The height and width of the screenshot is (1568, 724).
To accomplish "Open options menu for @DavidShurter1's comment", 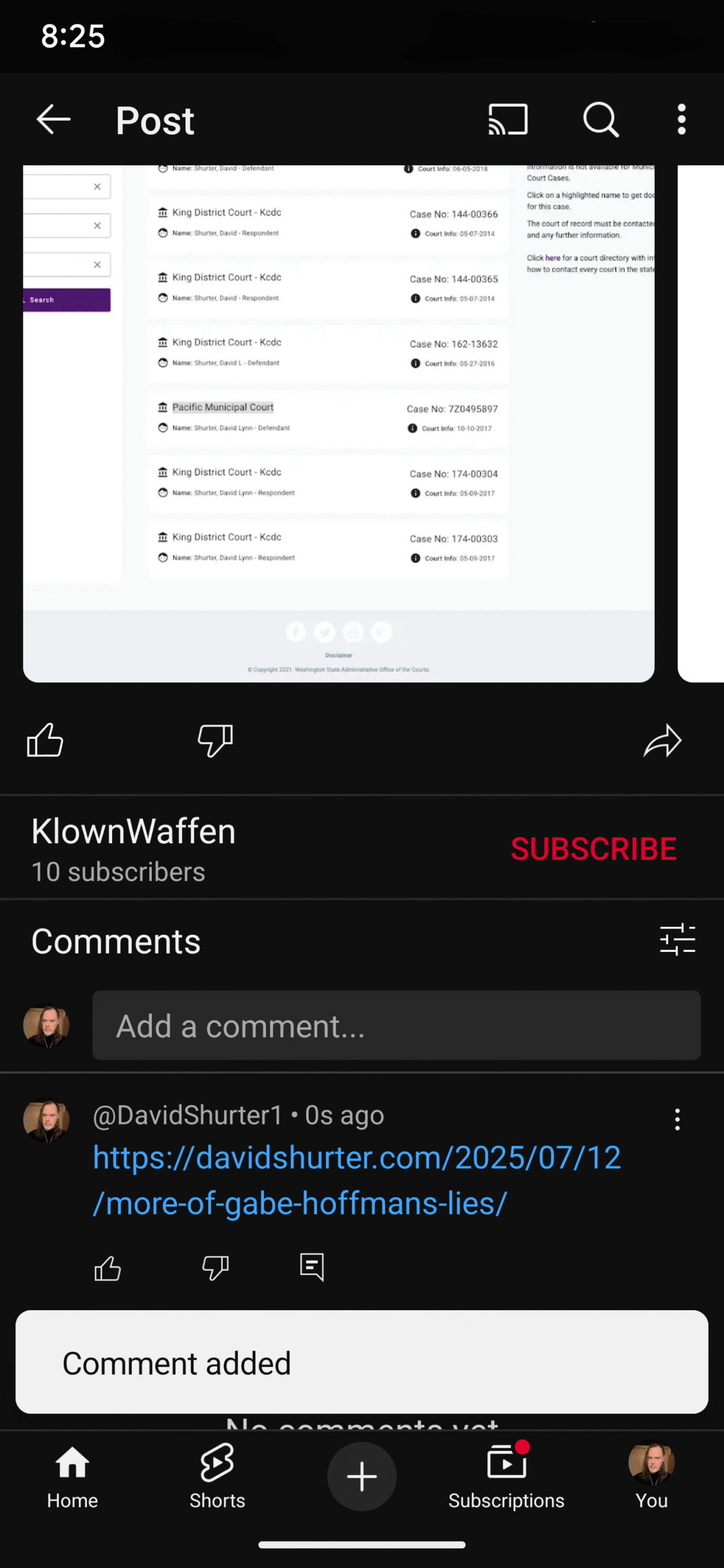I will tap(677, 1119).
